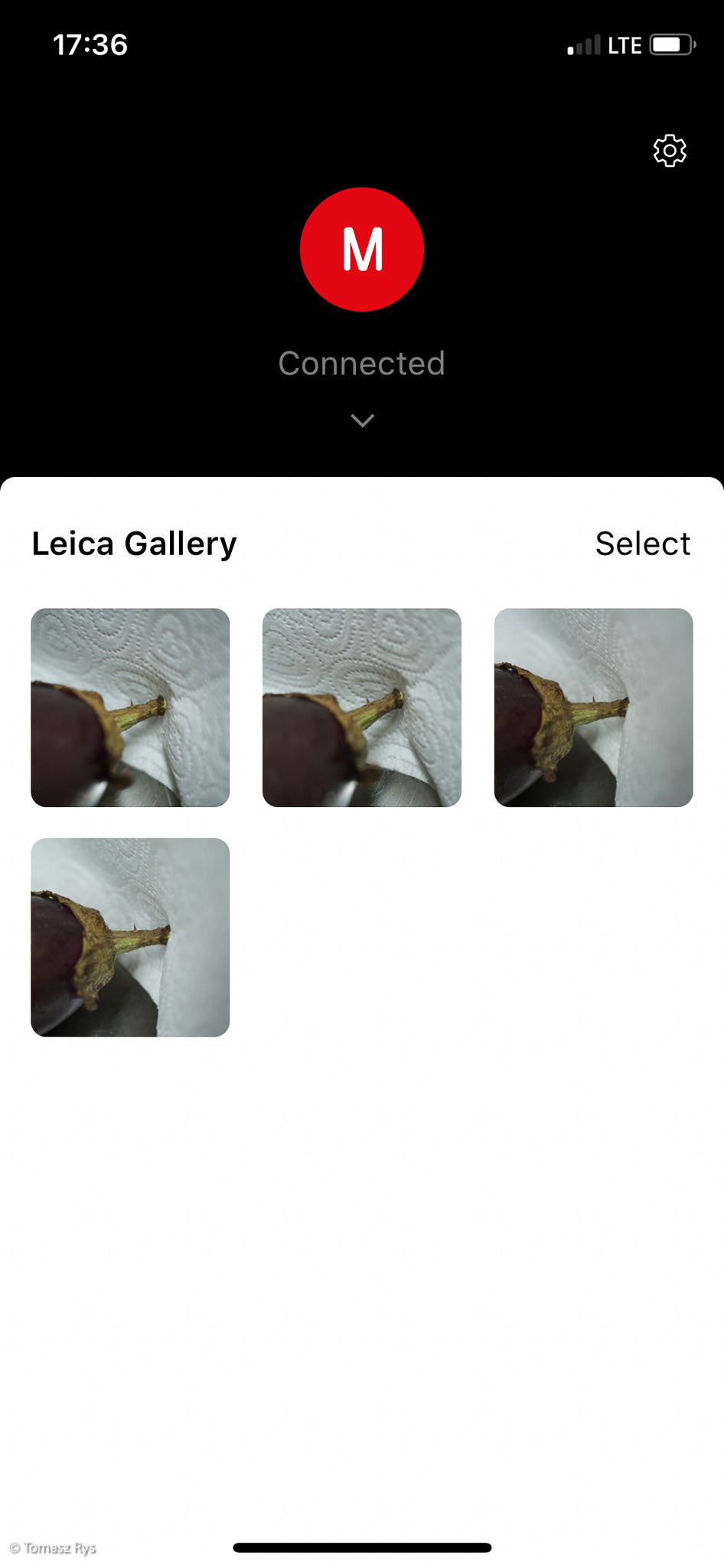Tap the white M letter inside red circle

[x=363, y=250]
